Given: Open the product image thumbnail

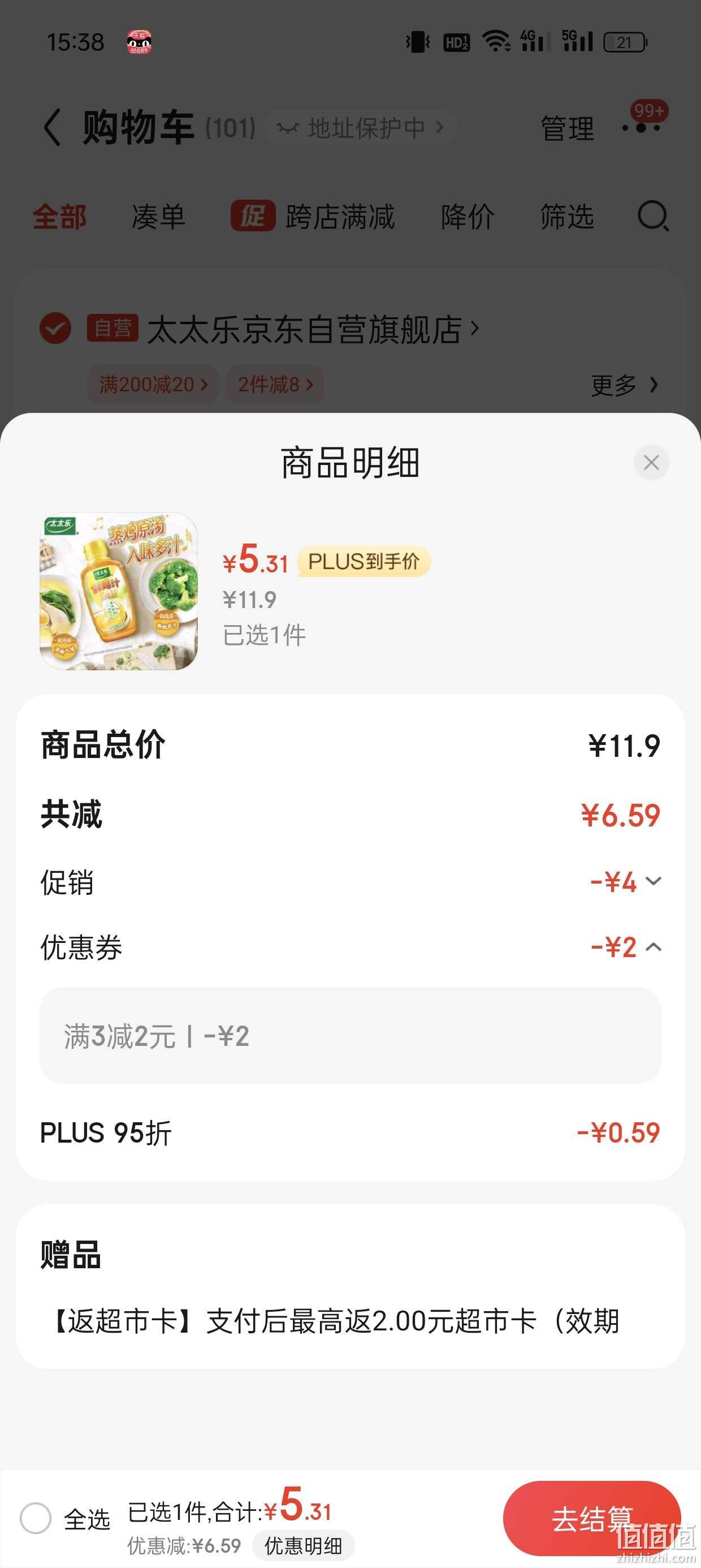Looking at the screenshot, I should pyautogui.click(x=119, y=591).
